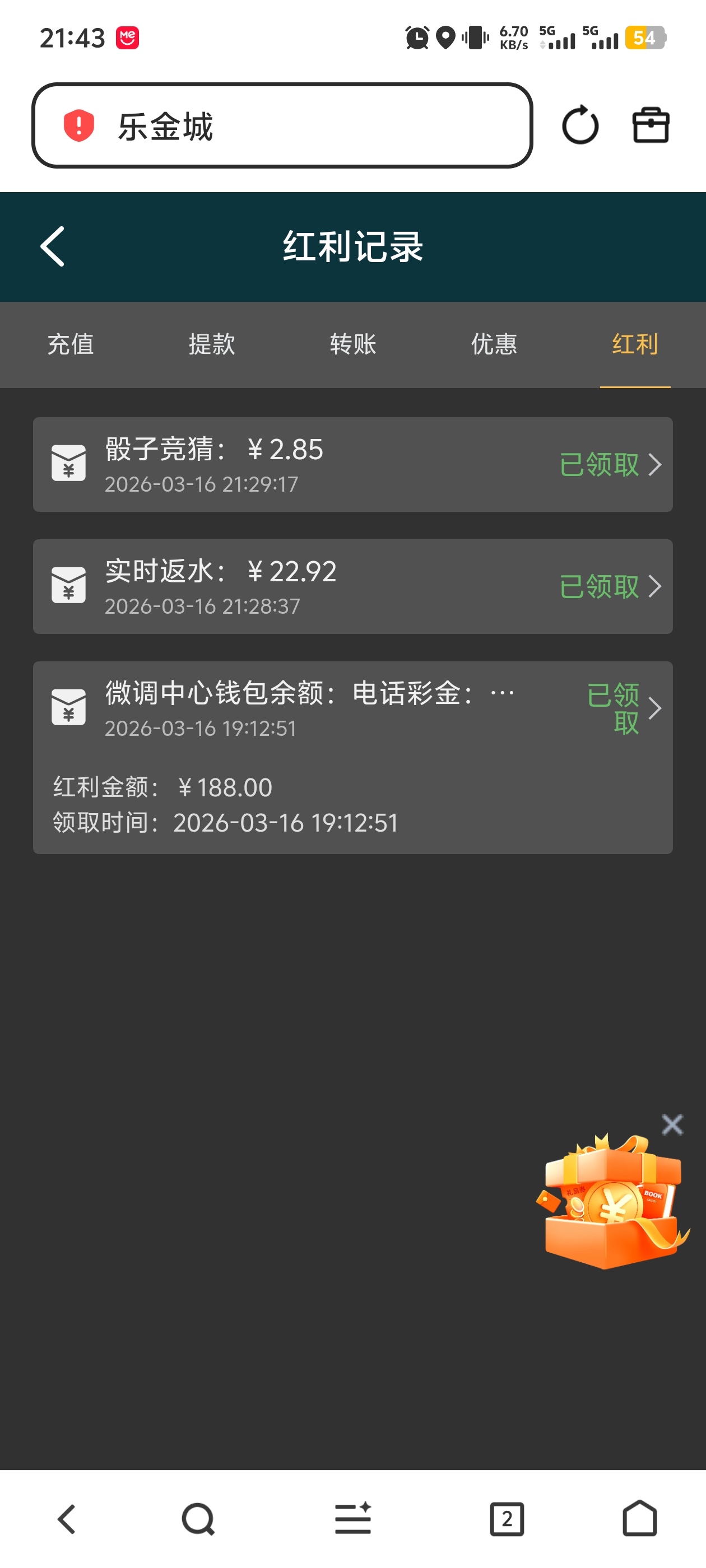The image size is (706, 1568).
Task: View the two open browser tabs
Action: point(506,1519)
